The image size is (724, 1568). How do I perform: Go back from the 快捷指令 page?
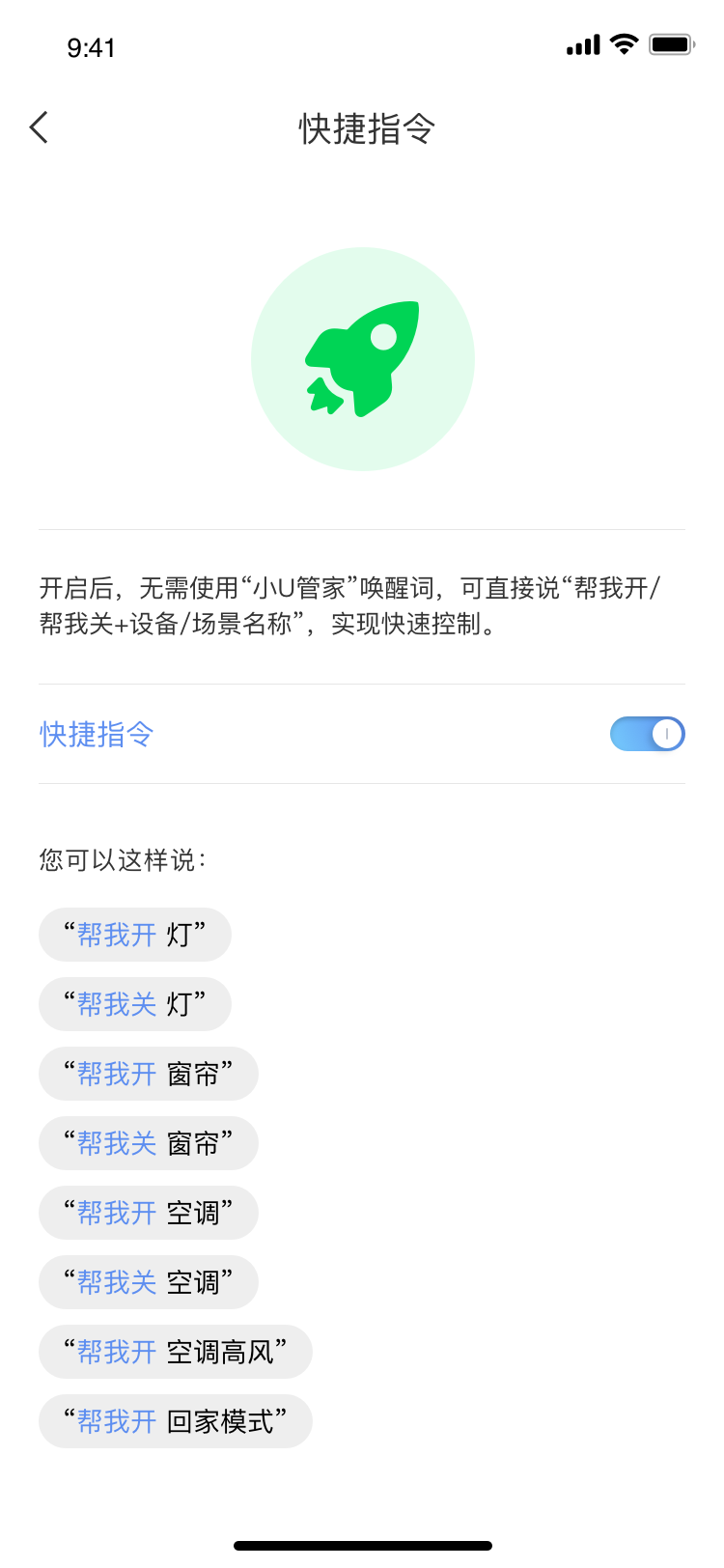[40, 127]
